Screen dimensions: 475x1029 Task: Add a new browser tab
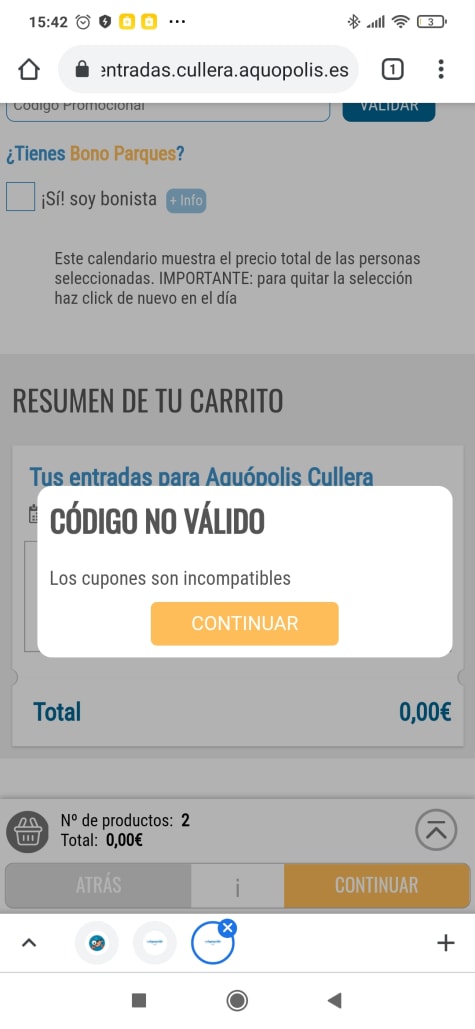pyautogui.click(x=445, y=943)
